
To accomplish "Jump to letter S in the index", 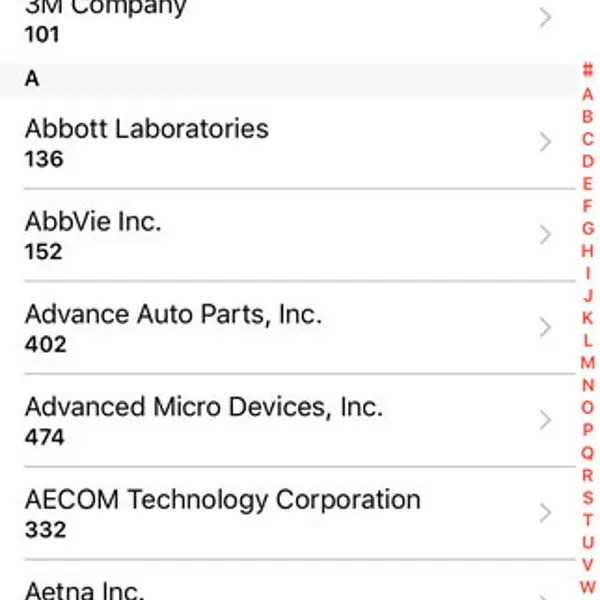I will pos(588,497).
